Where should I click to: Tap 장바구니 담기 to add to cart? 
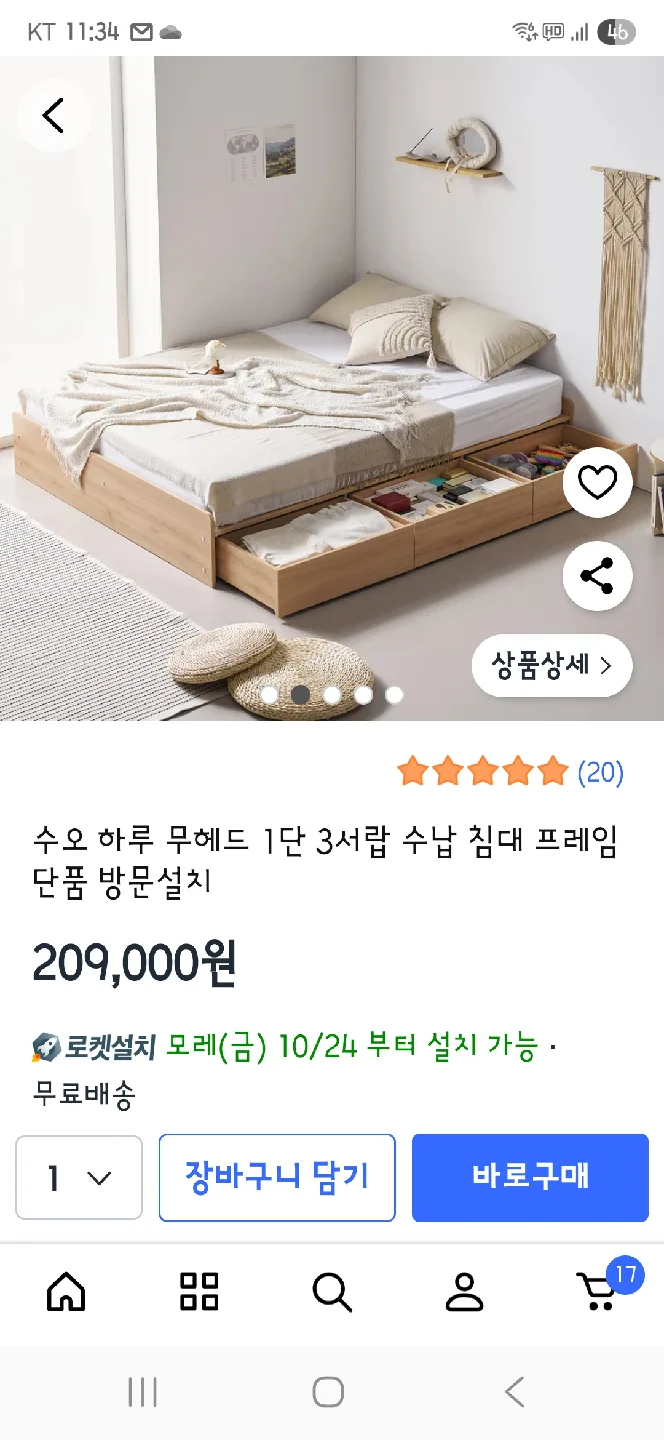pyautogui.click(x=277, y=1178)
